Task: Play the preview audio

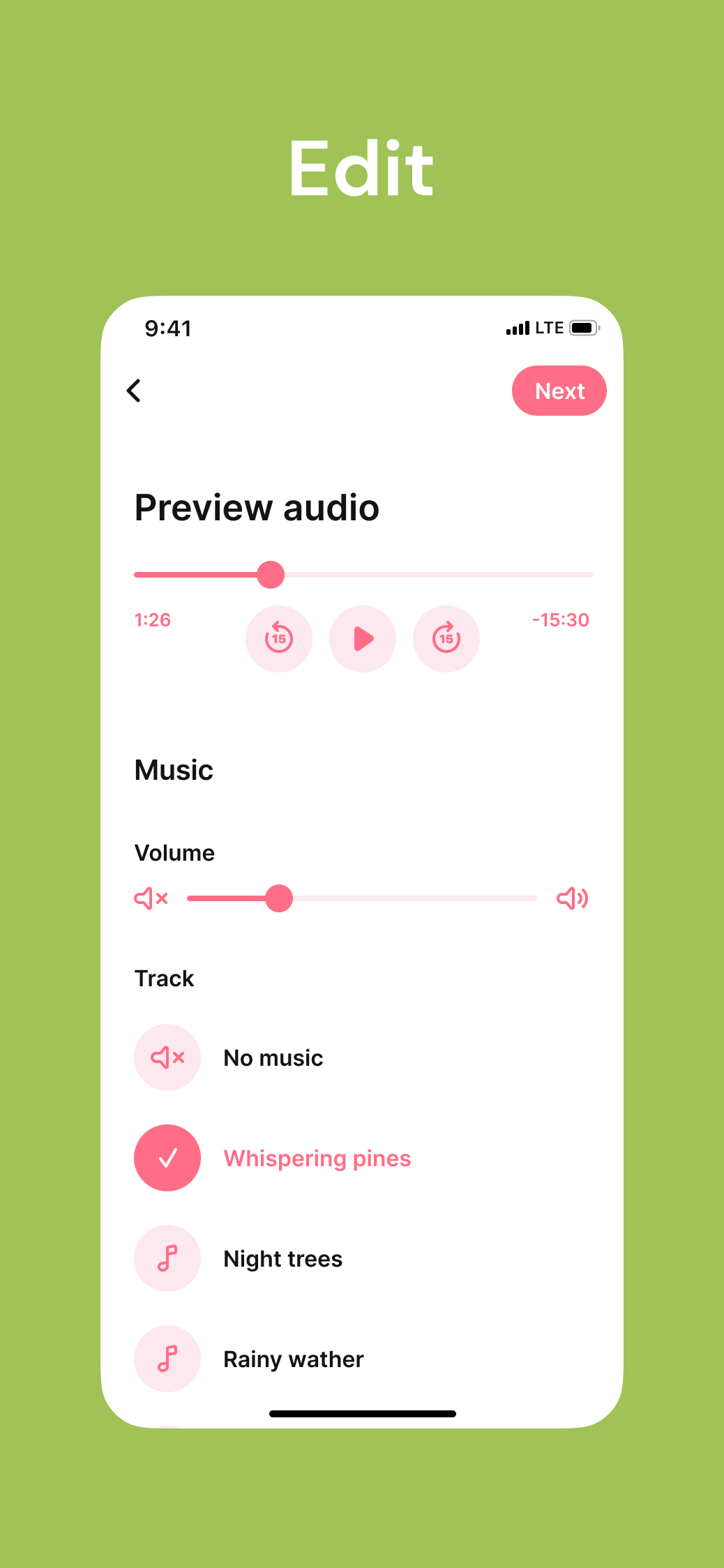Action: click(x=363, y=638)
